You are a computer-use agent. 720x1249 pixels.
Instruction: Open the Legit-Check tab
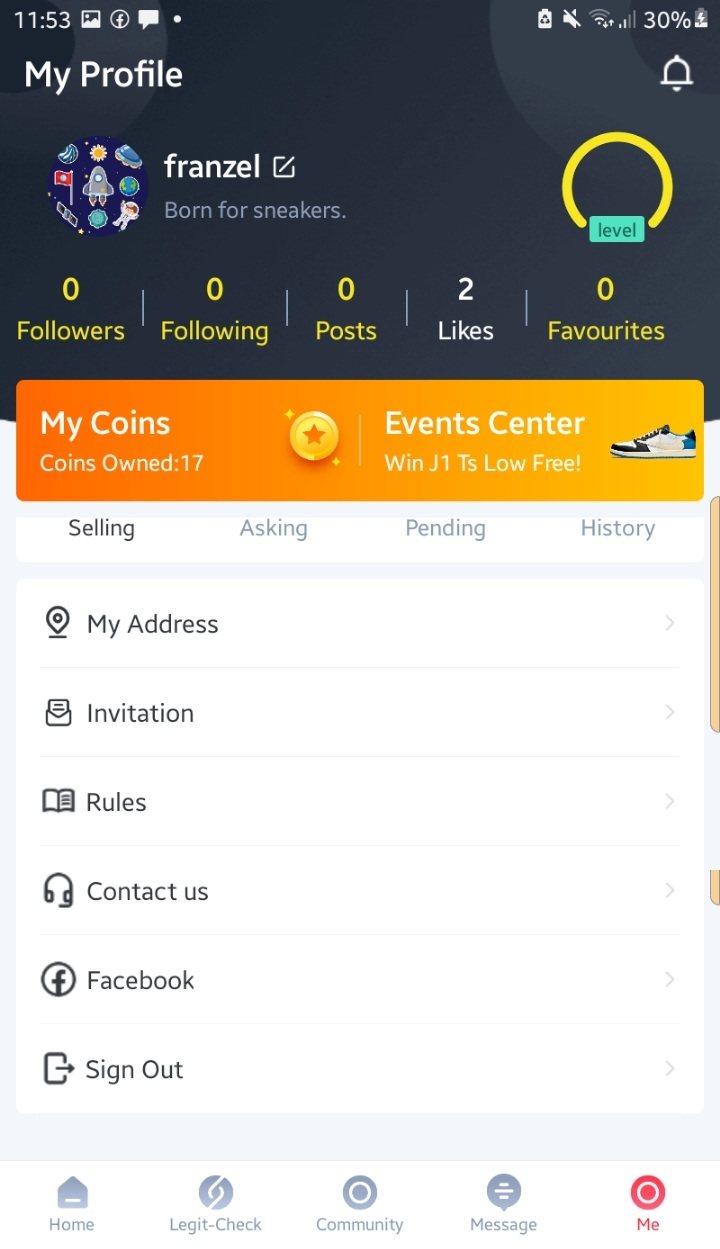click(x=215, y=1203)
